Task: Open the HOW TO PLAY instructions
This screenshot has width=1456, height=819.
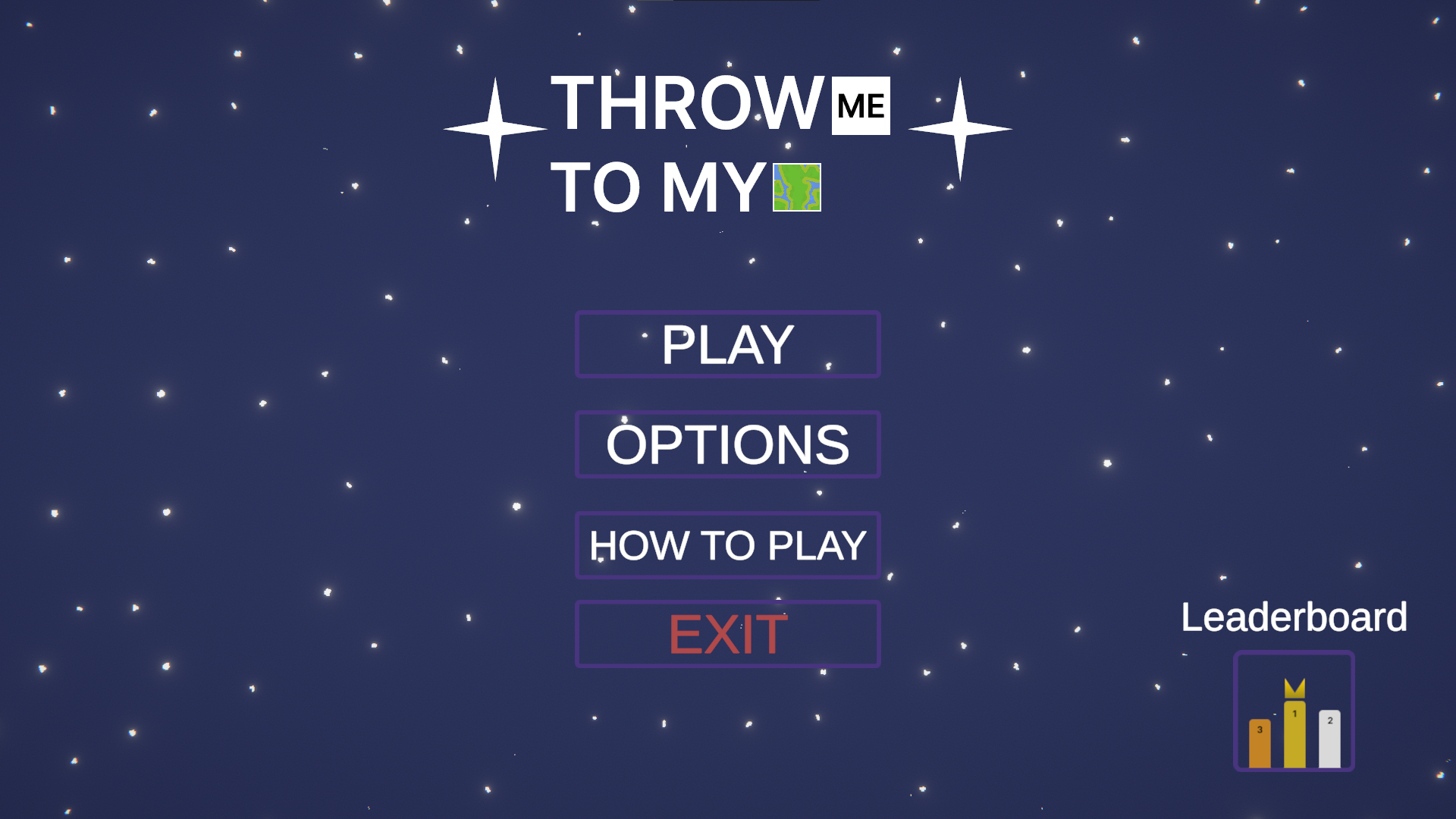Action: tap(727, 545)
